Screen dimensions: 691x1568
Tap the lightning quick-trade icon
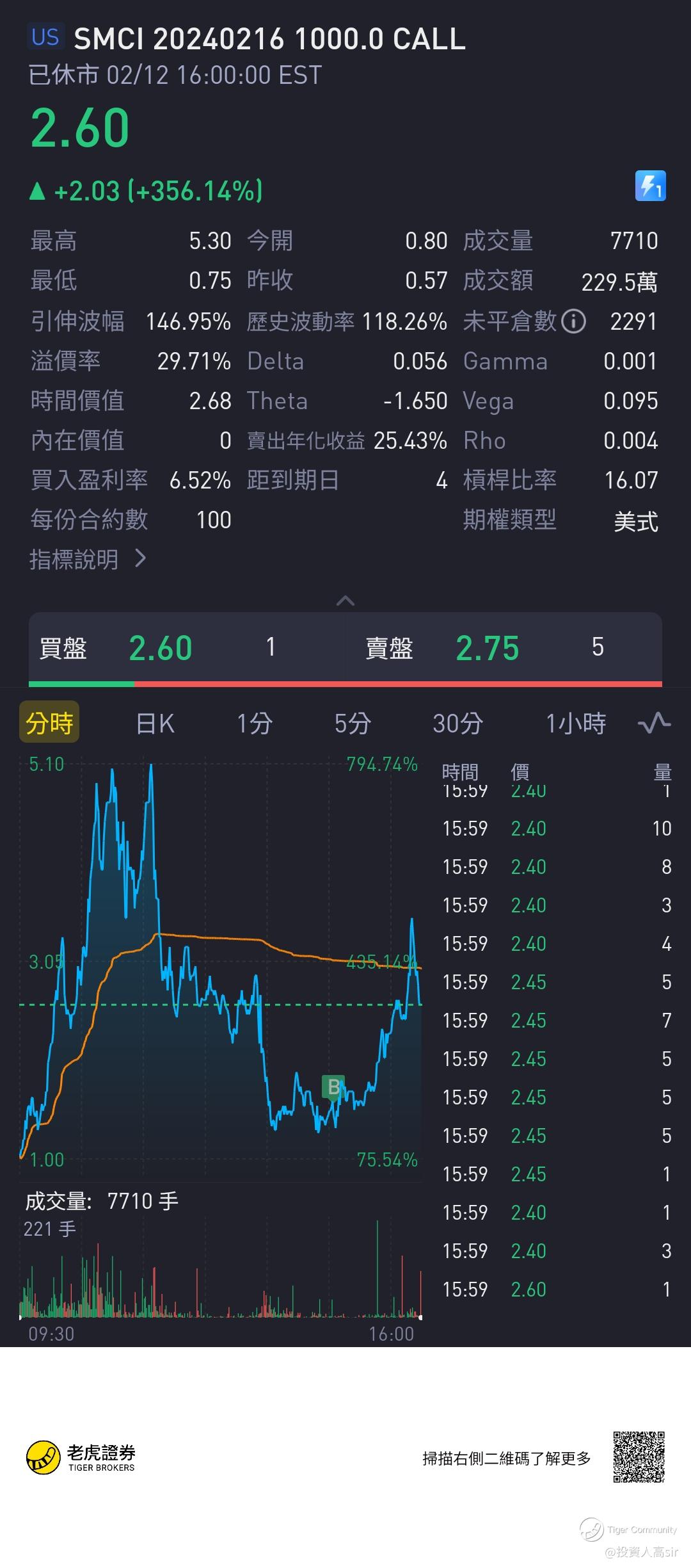click(650, 186)
